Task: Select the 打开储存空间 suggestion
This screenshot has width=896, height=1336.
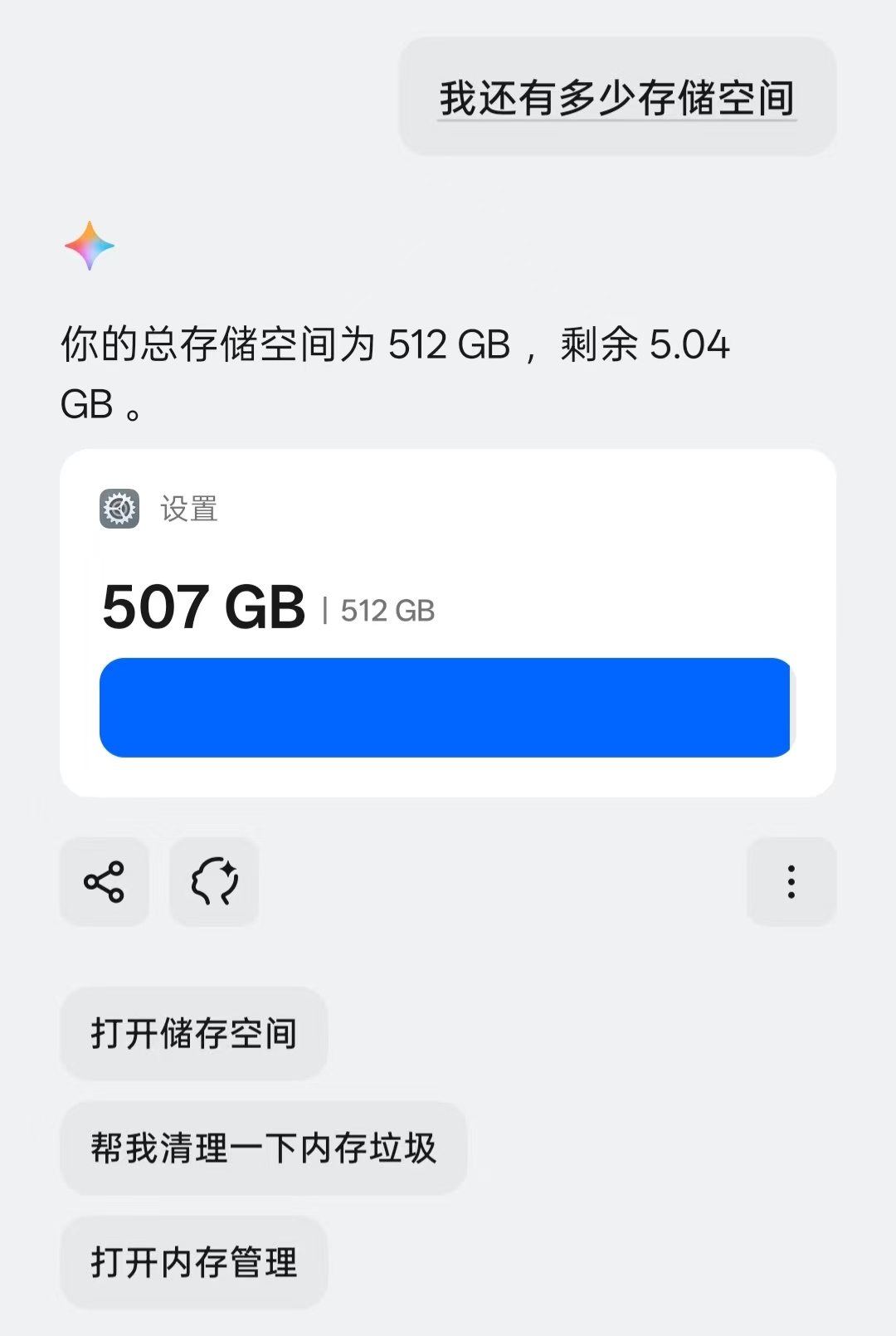Action: pos(193,1034)
